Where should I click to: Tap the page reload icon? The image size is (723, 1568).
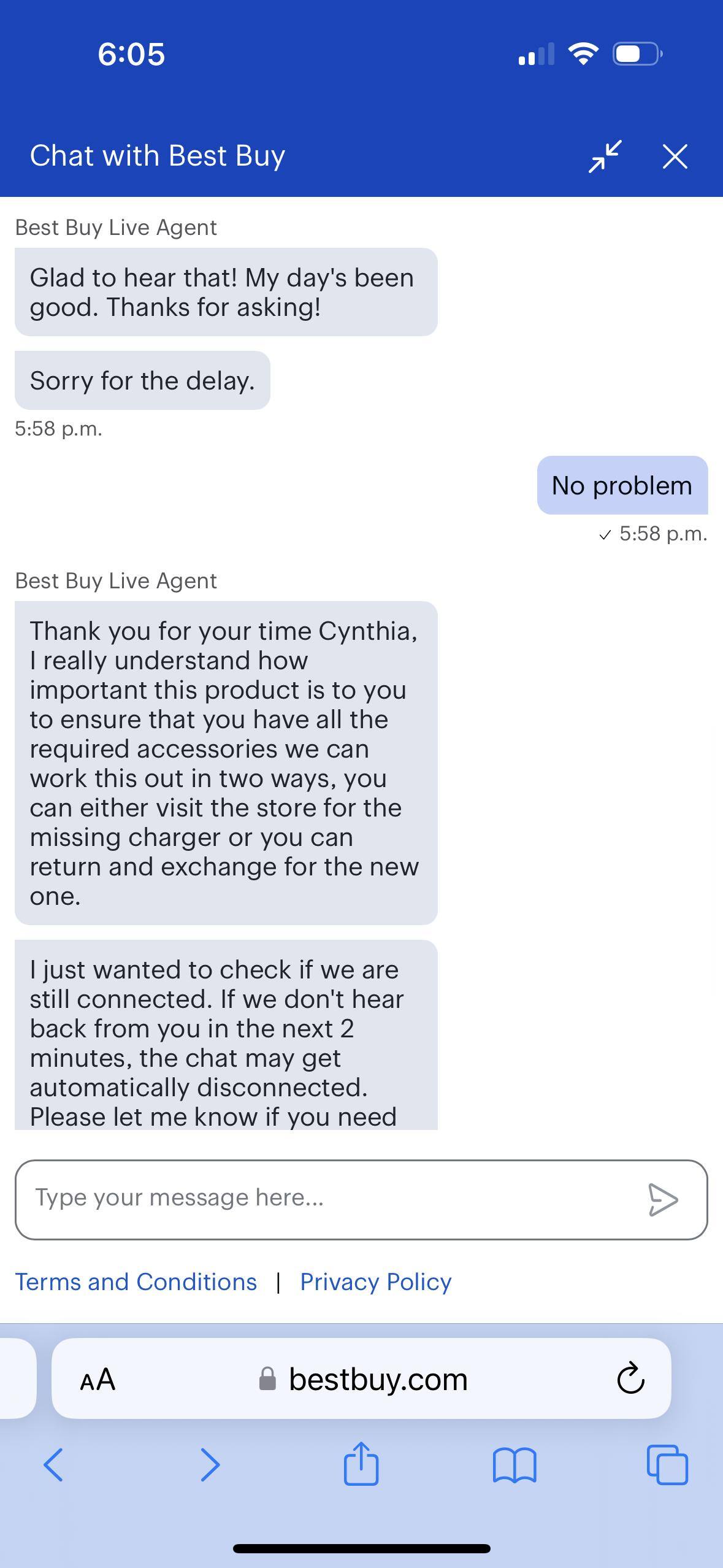[x=630, y=1380]
